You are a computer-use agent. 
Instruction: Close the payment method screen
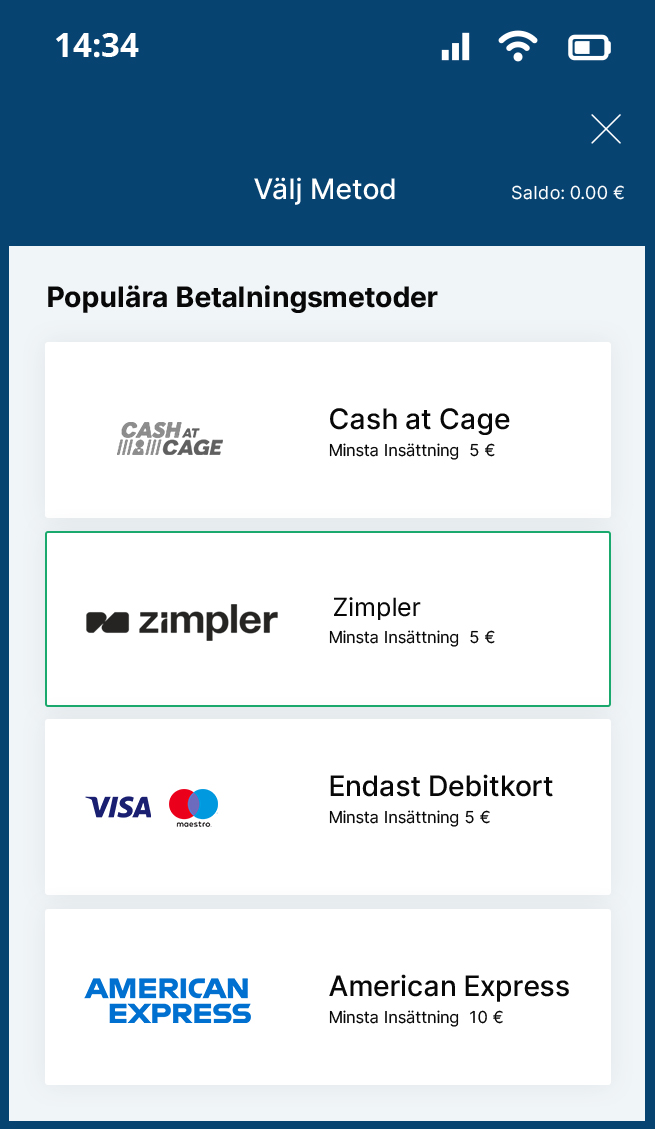[606, 129]
